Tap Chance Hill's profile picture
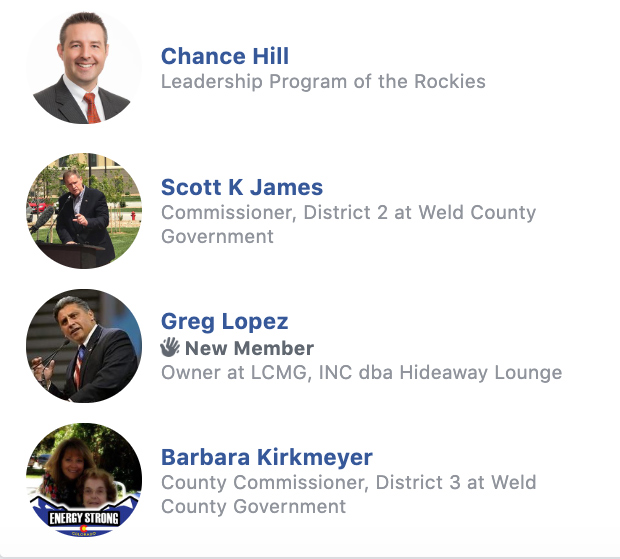This screenshot has width=620, height=559. 84,66
